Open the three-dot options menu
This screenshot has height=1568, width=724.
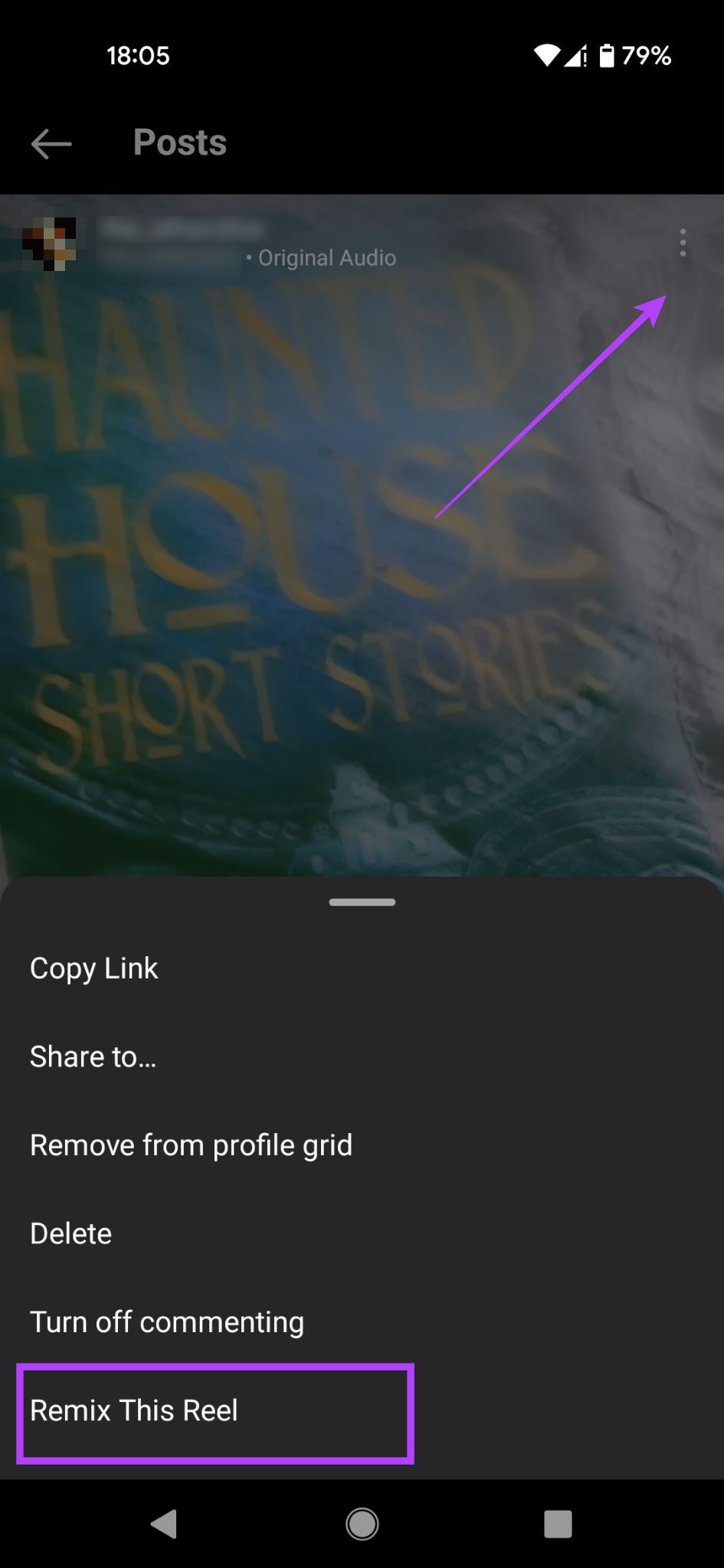click(x=682, y=243)
